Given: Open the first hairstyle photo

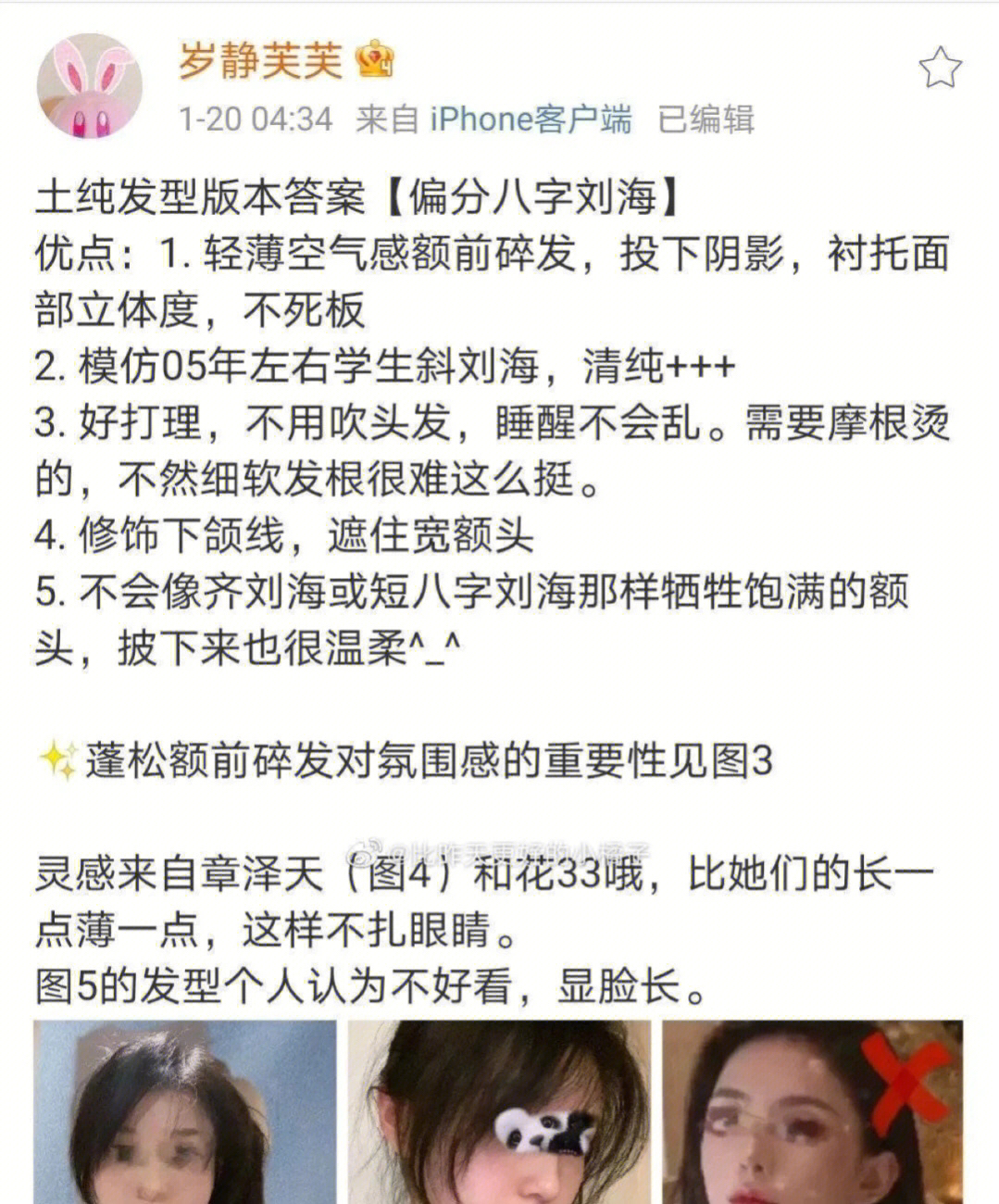Looking at the screenshot, I should coord(184,1111).
